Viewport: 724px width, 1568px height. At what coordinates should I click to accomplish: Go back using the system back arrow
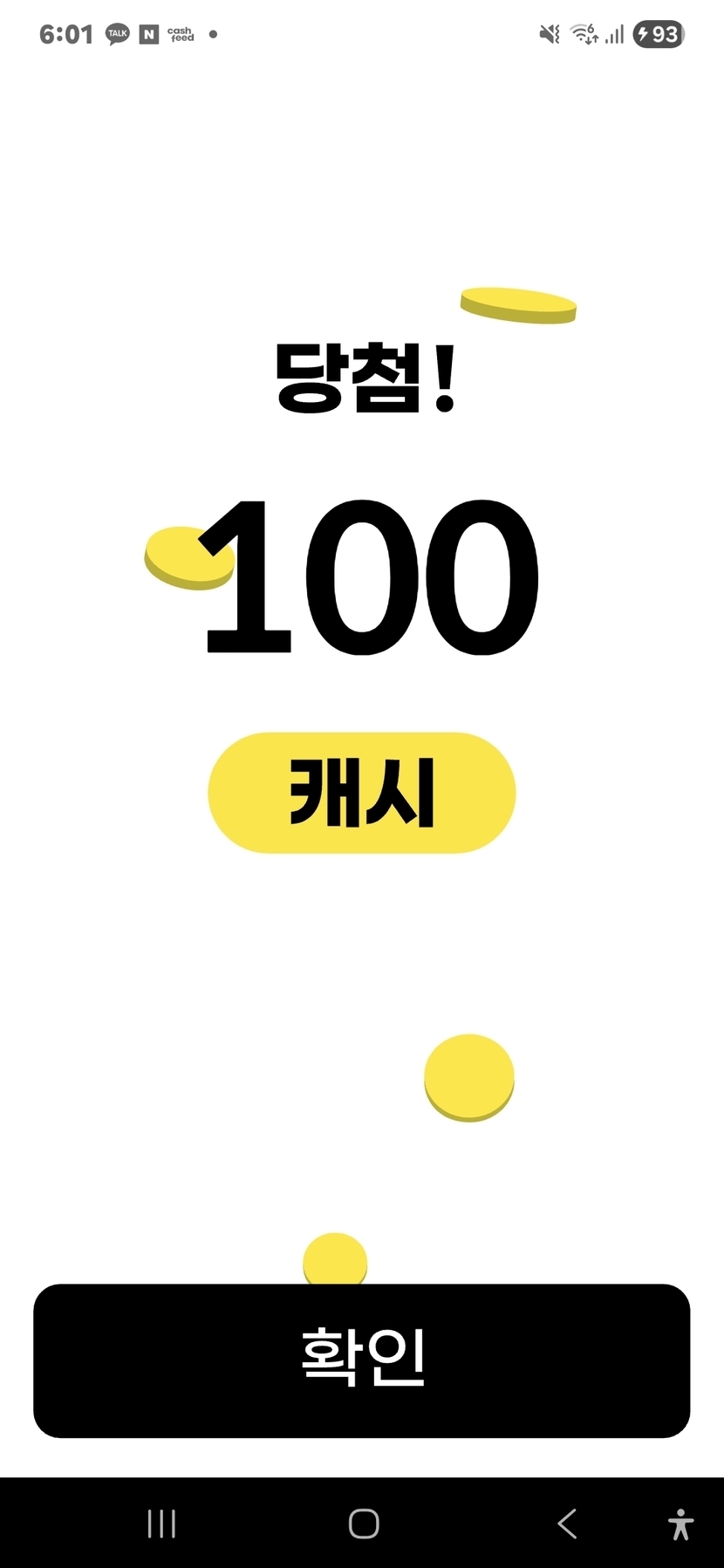pos(567,1524)
